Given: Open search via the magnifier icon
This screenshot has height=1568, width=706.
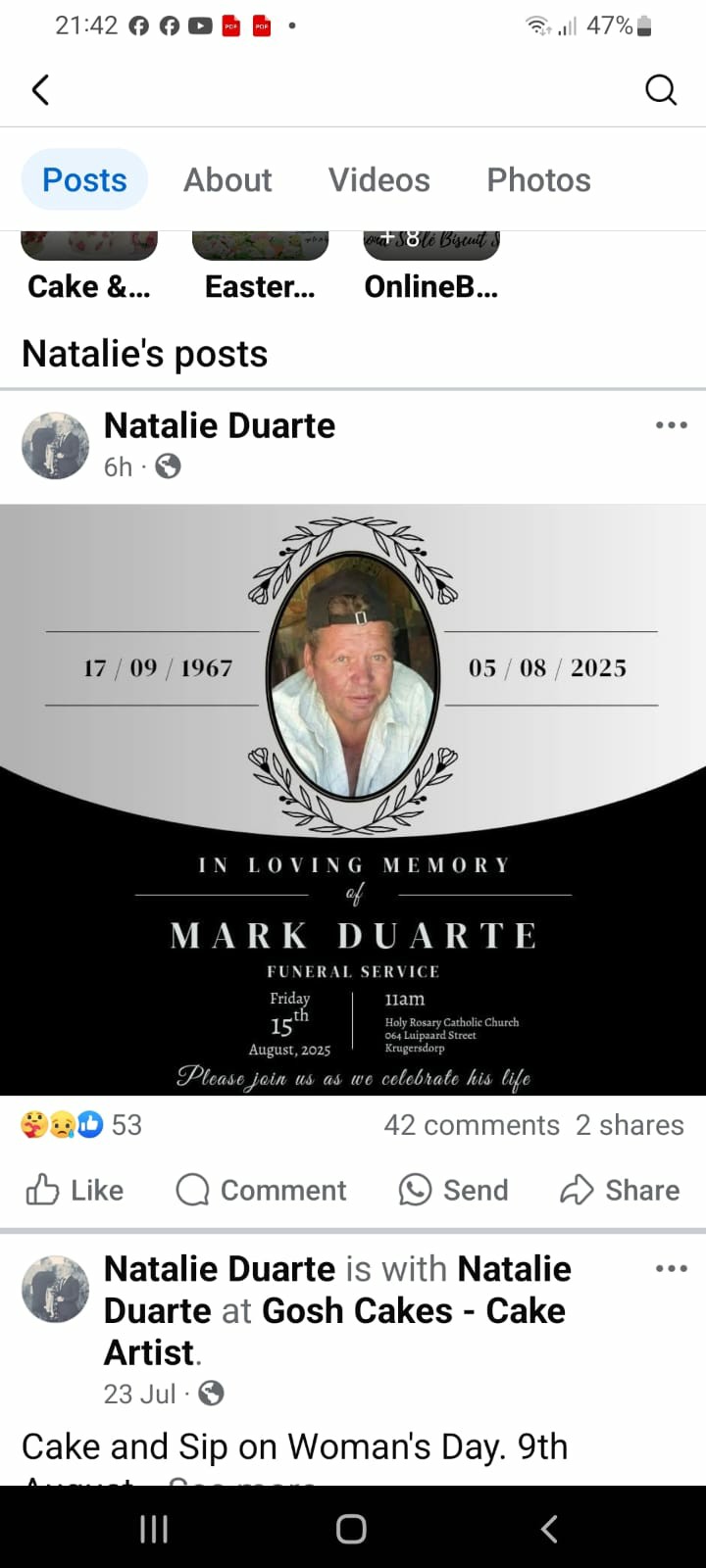Looking at the screenshot, I should [661, 90].
